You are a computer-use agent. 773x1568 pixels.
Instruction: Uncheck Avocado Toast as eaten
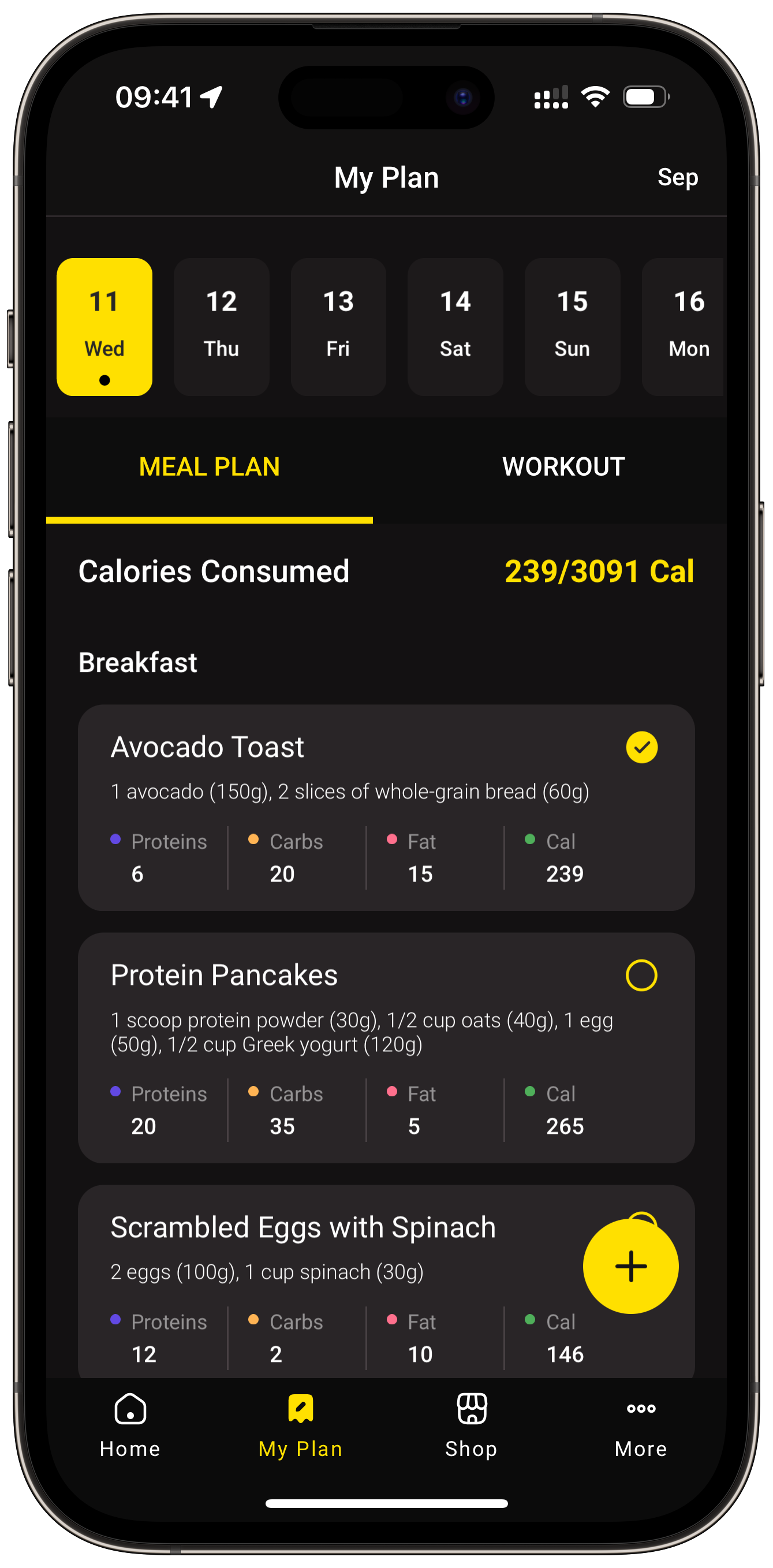(641, 747)
